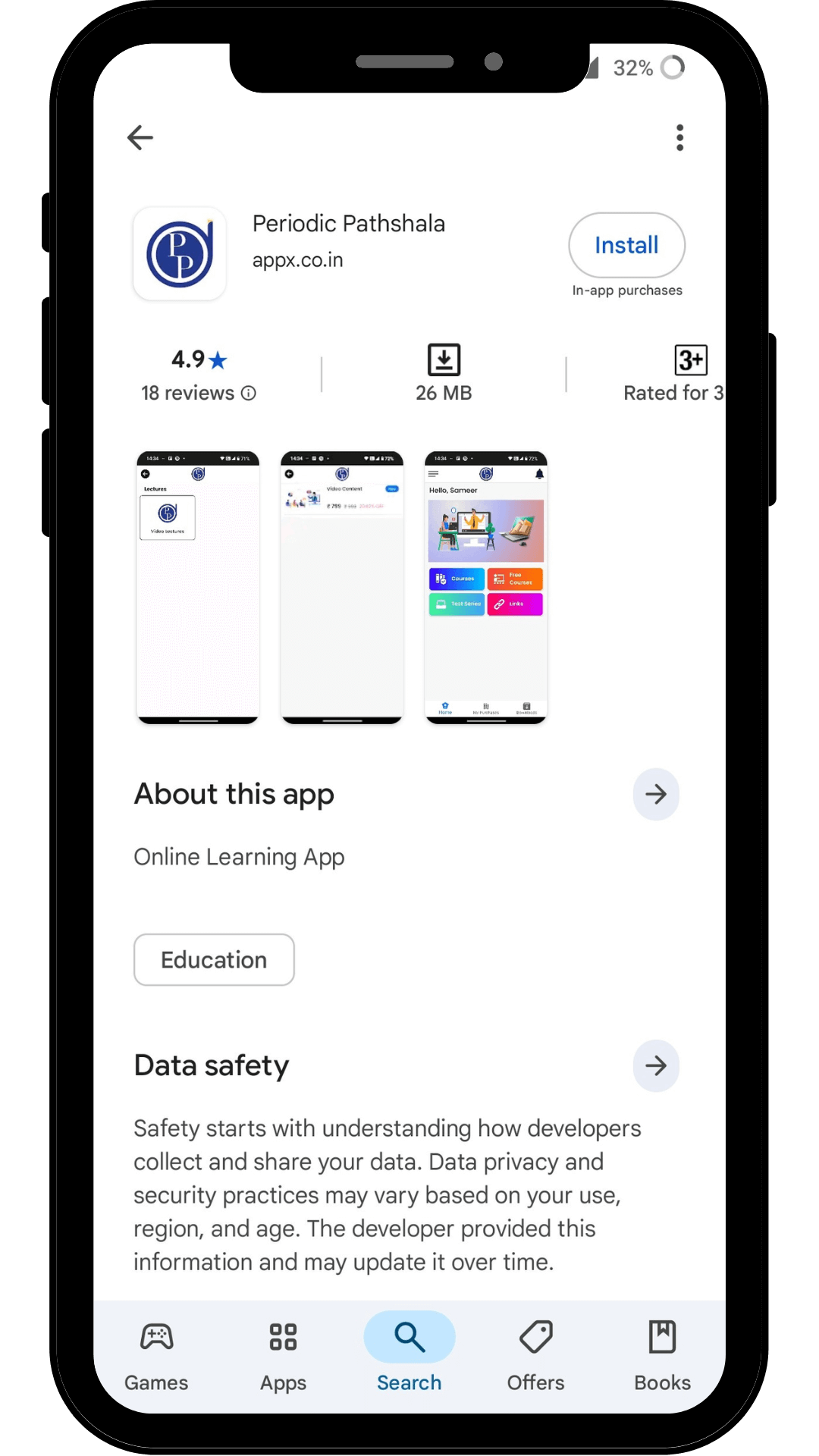Image resolution: width=819 pixels, height=1456 pixels.
Task: Open the Video Content screenshot preview
Action: click(x=342, y=588)
